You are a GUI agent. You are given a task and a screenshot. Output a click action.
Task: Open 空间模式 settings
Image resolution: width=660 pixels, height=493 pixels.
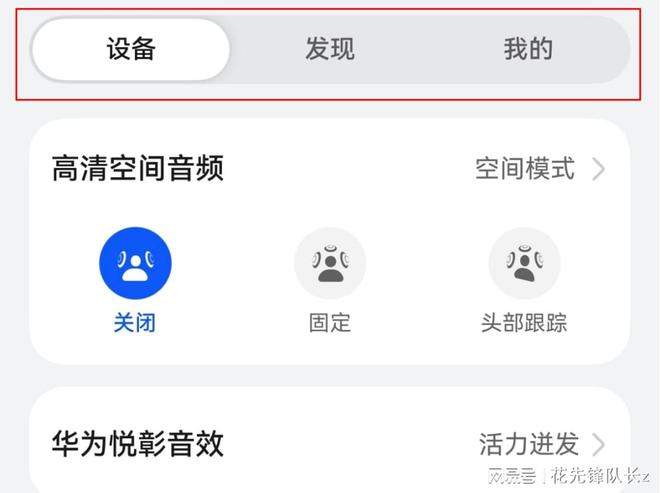[x=540, y=169]
